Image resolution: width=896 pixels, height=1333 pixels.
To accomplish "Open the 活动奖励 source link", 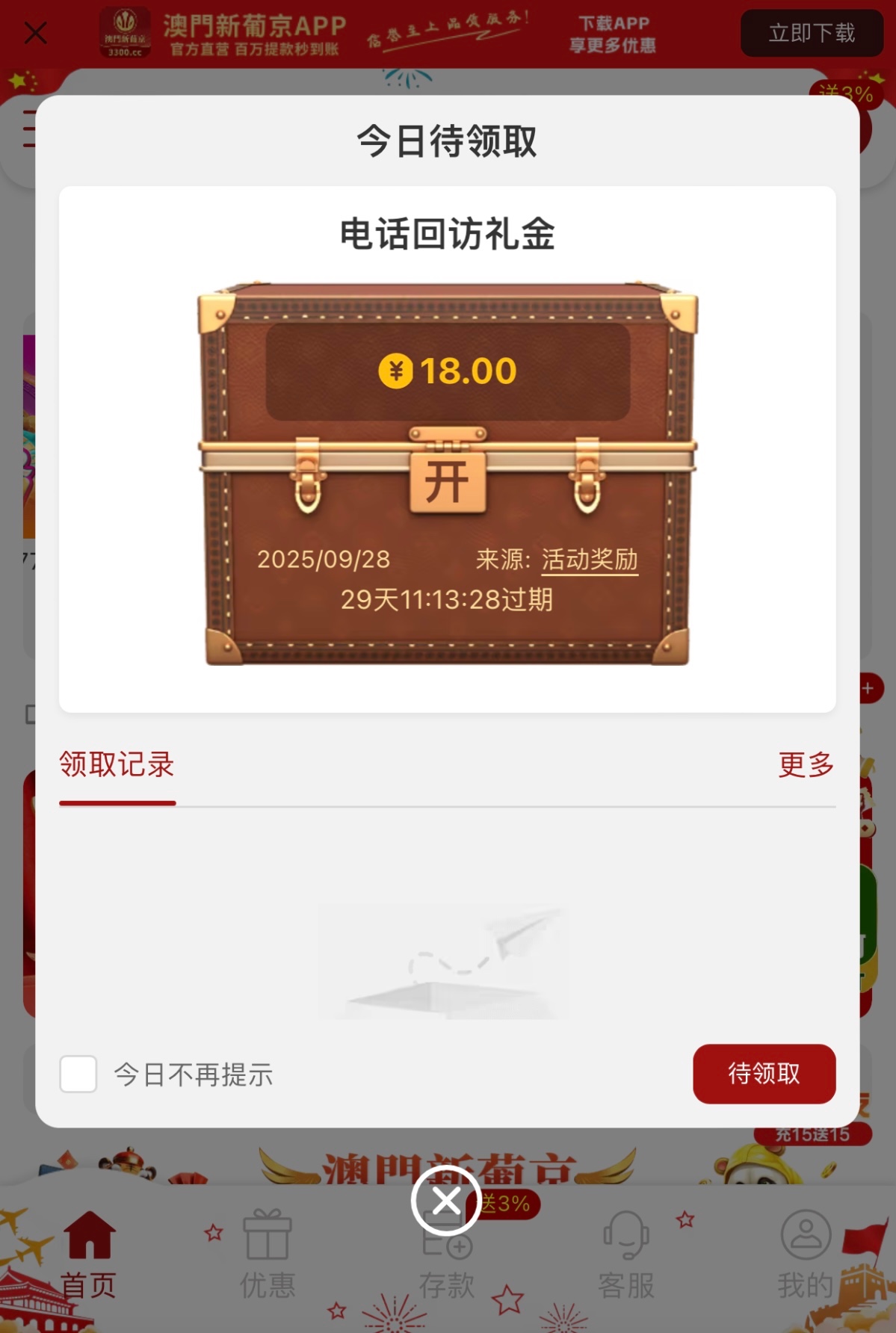I will tap(590, 560).
